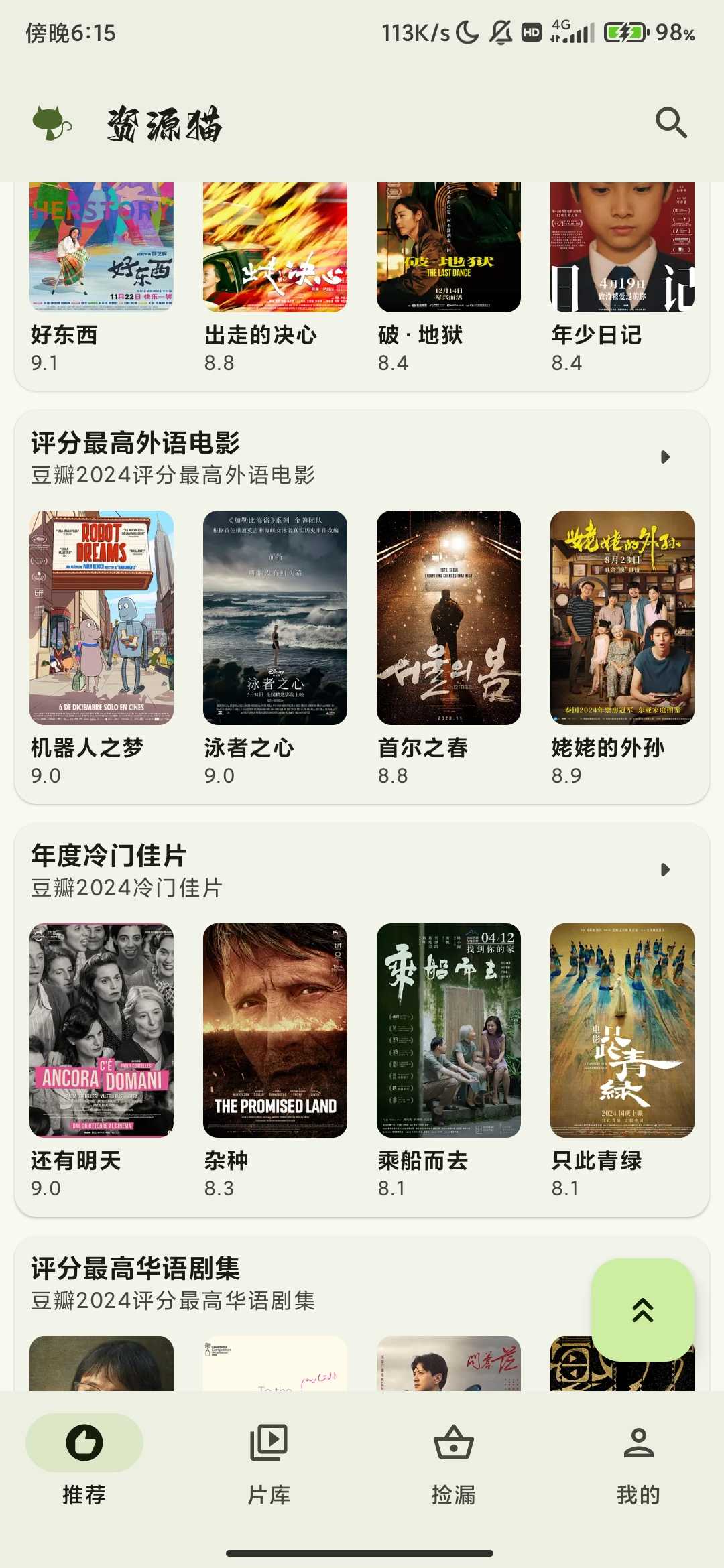Open the movie 破·地狱
Viewport: 724px width, 1568px height.
(448, 248)
